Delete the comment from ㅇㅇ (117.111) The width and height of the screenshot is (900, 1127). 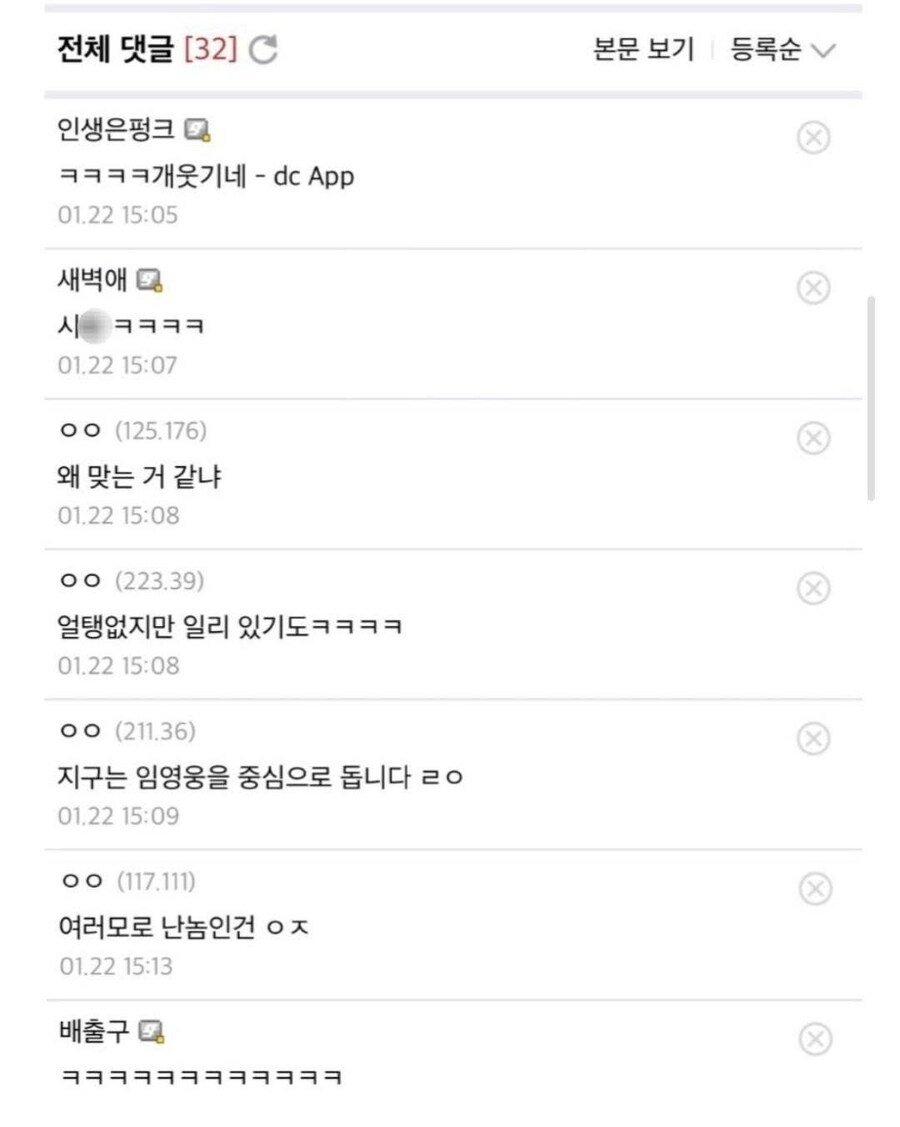(x=813, y=886)
